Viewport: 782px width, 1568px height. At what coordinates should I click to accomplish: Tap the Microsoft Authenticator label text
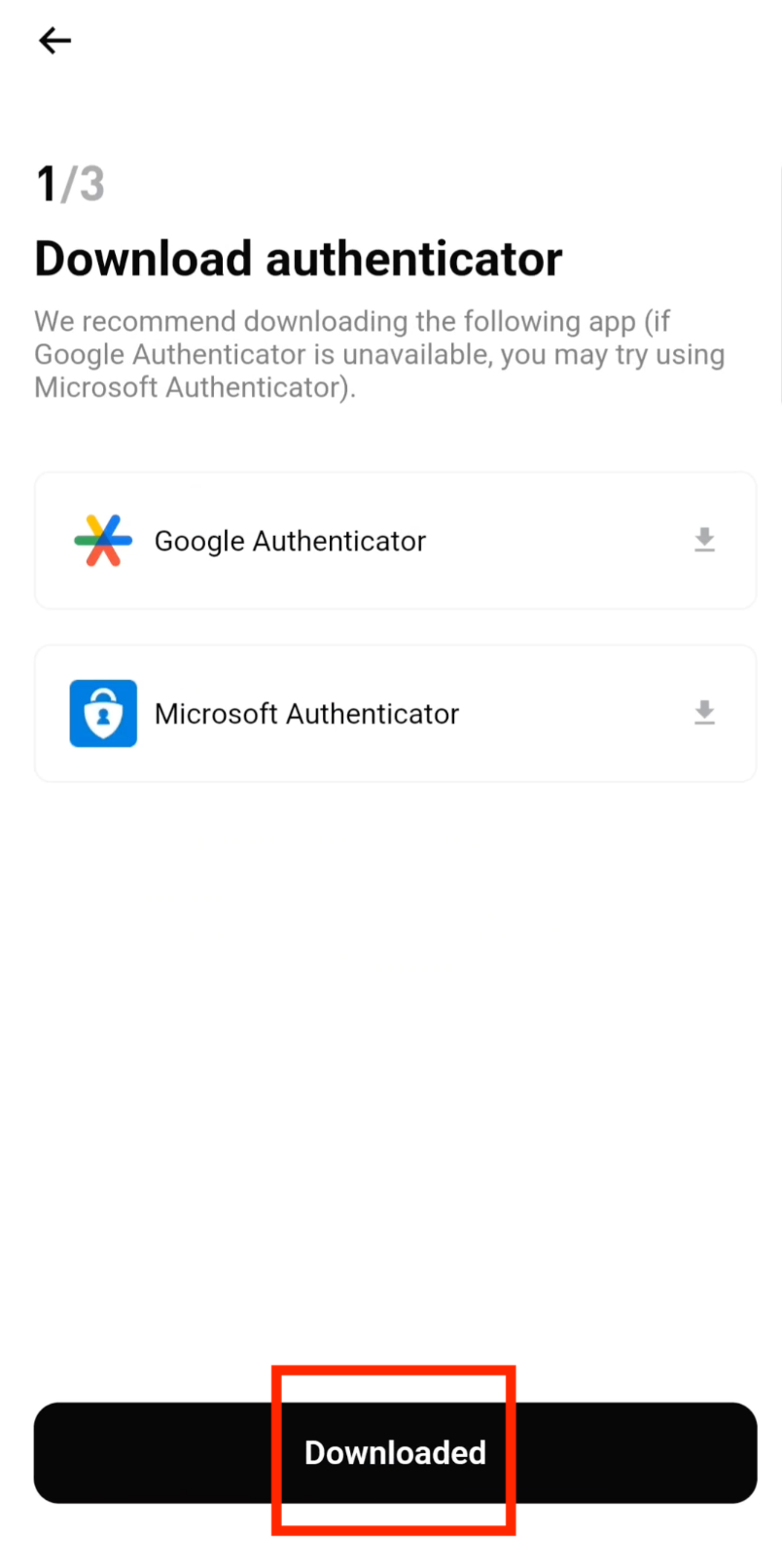point(305,713)
